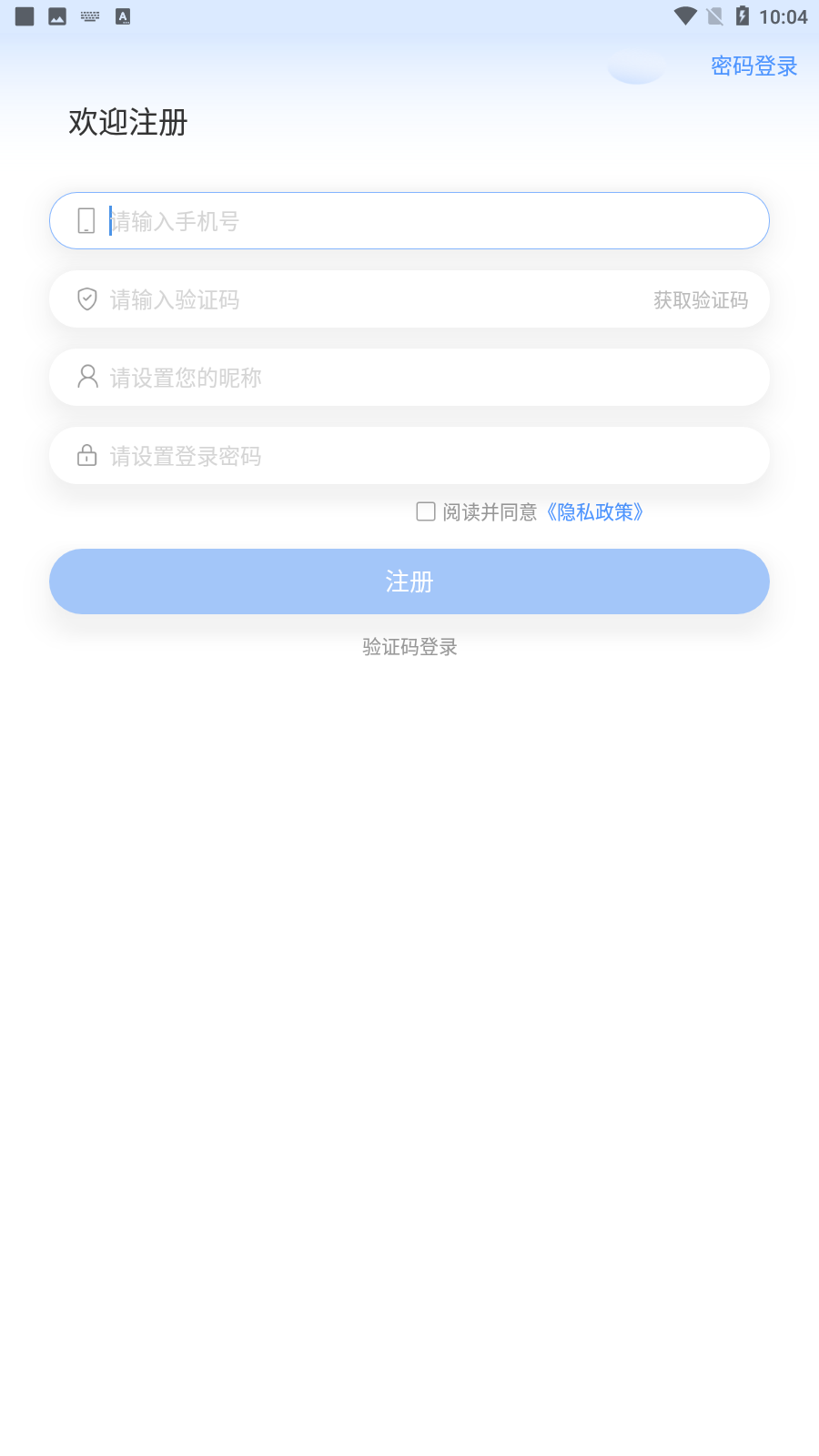Select 验证码登录 verification code login
The width and height of the screenshot is (819, 1456).
409,647
